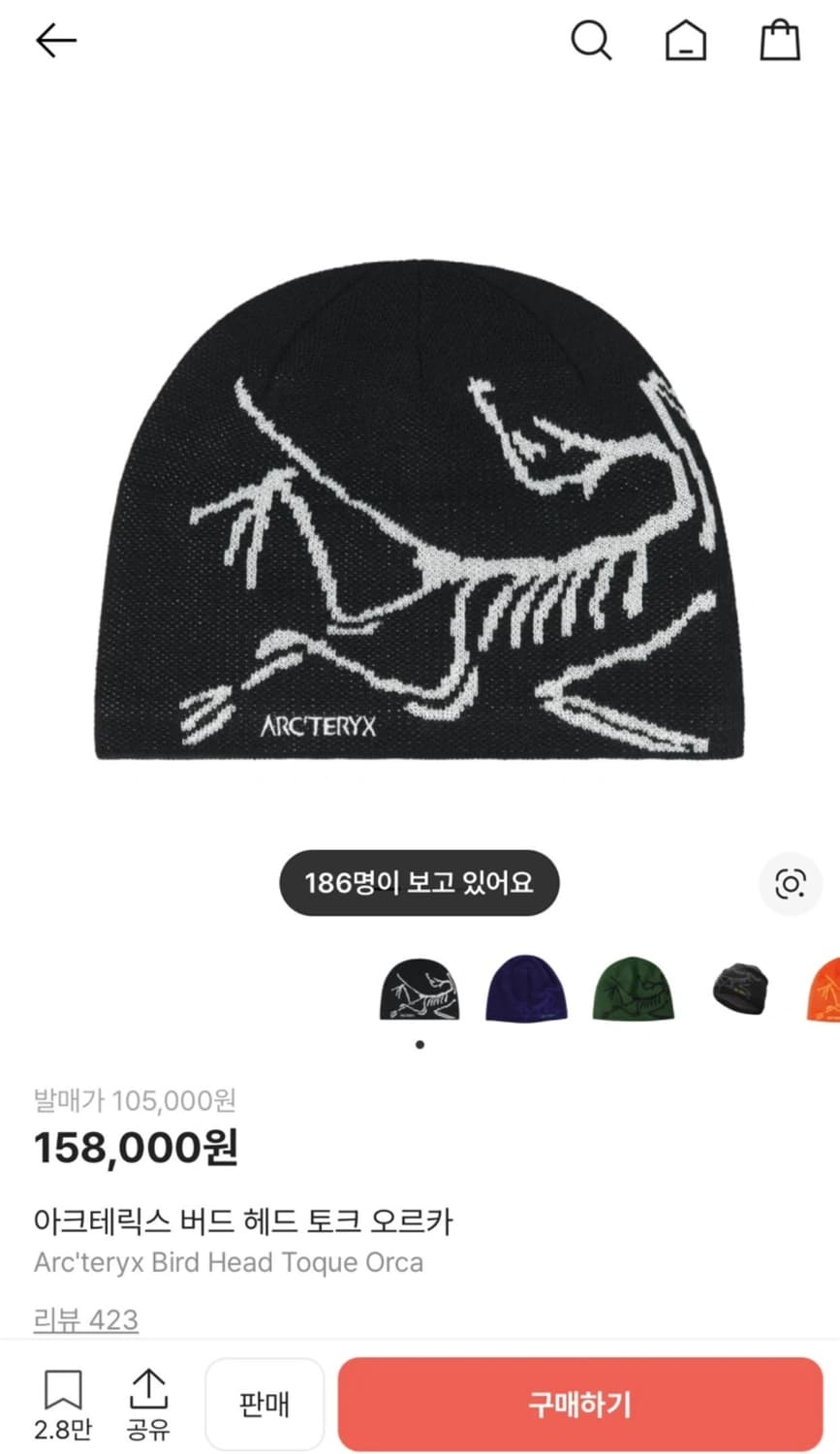Image resolution: width=840 pixels, height=1454 pixels.
Task: Open visual search with the camera lens icon
Action: tap(792, 883)
